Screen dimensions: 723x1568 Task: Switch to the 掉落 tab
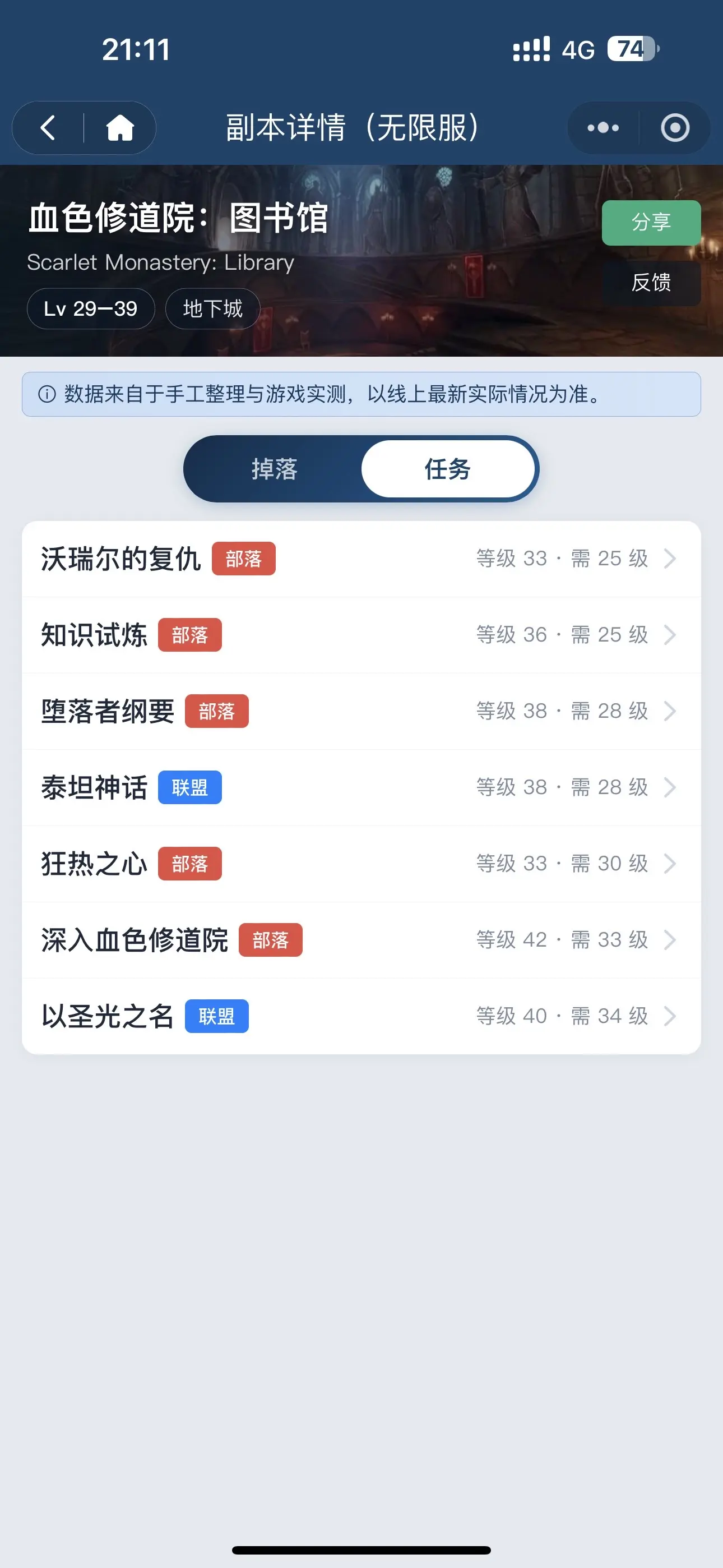(x=275, y=469)
